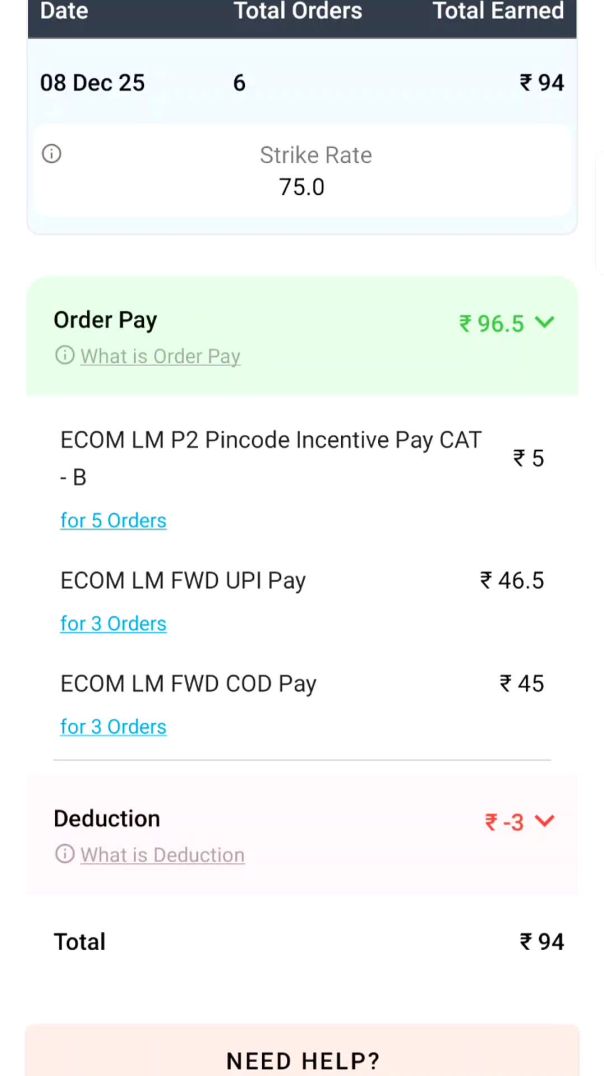The height and width of the screenshot is (1076, 604).
Task: Expand the Deduction section chevron
Action: point(544,821)
